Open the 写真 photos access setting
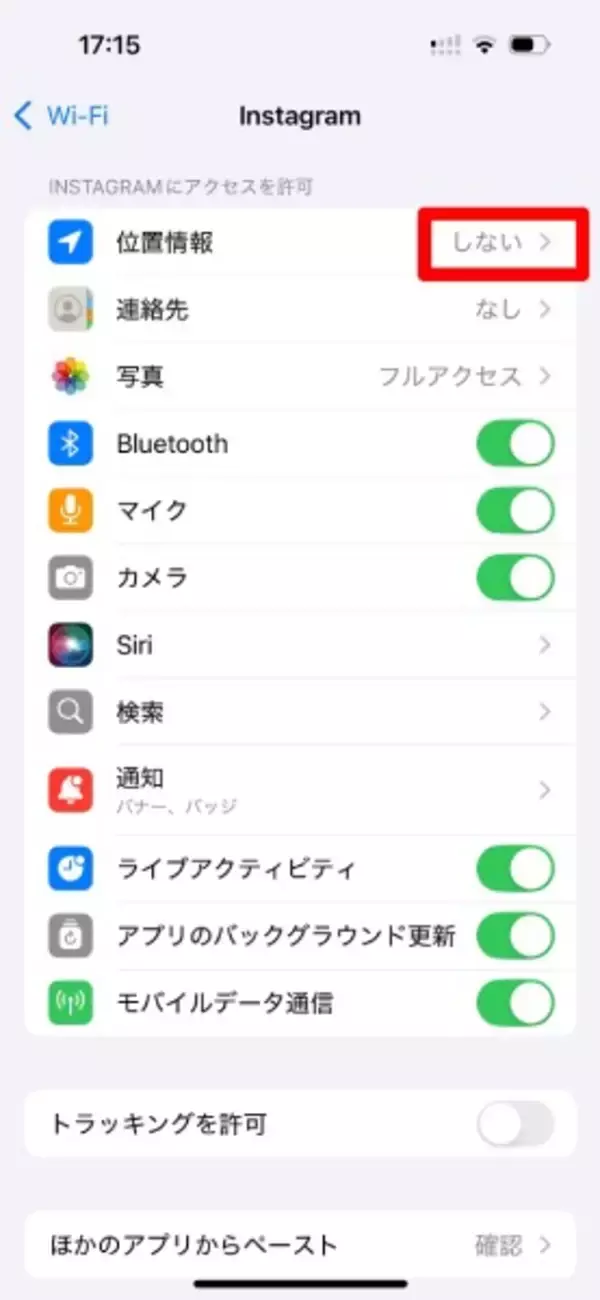This screenshot has width=600, height=1300. (x=300, y=377)
